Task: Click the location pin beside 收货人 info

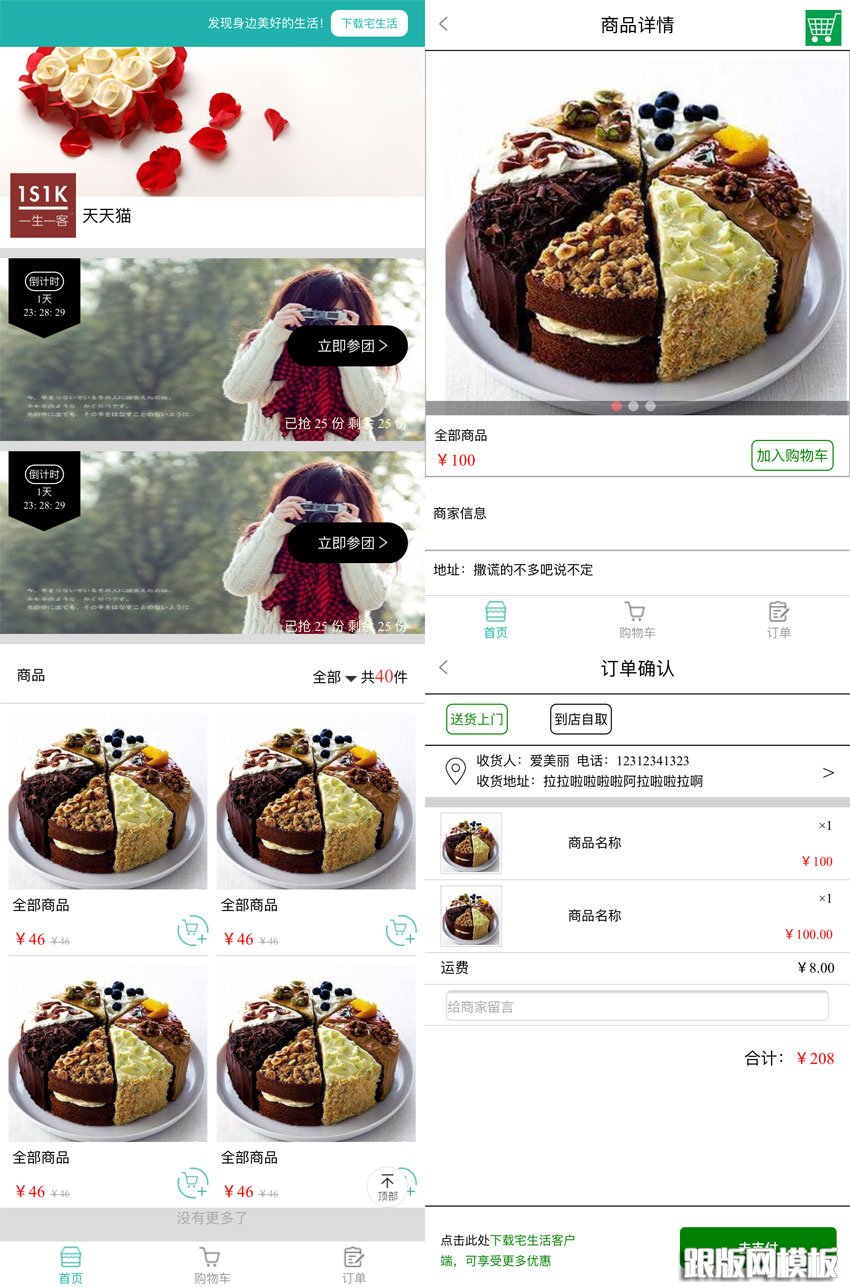Action: [x=456, y=771]
